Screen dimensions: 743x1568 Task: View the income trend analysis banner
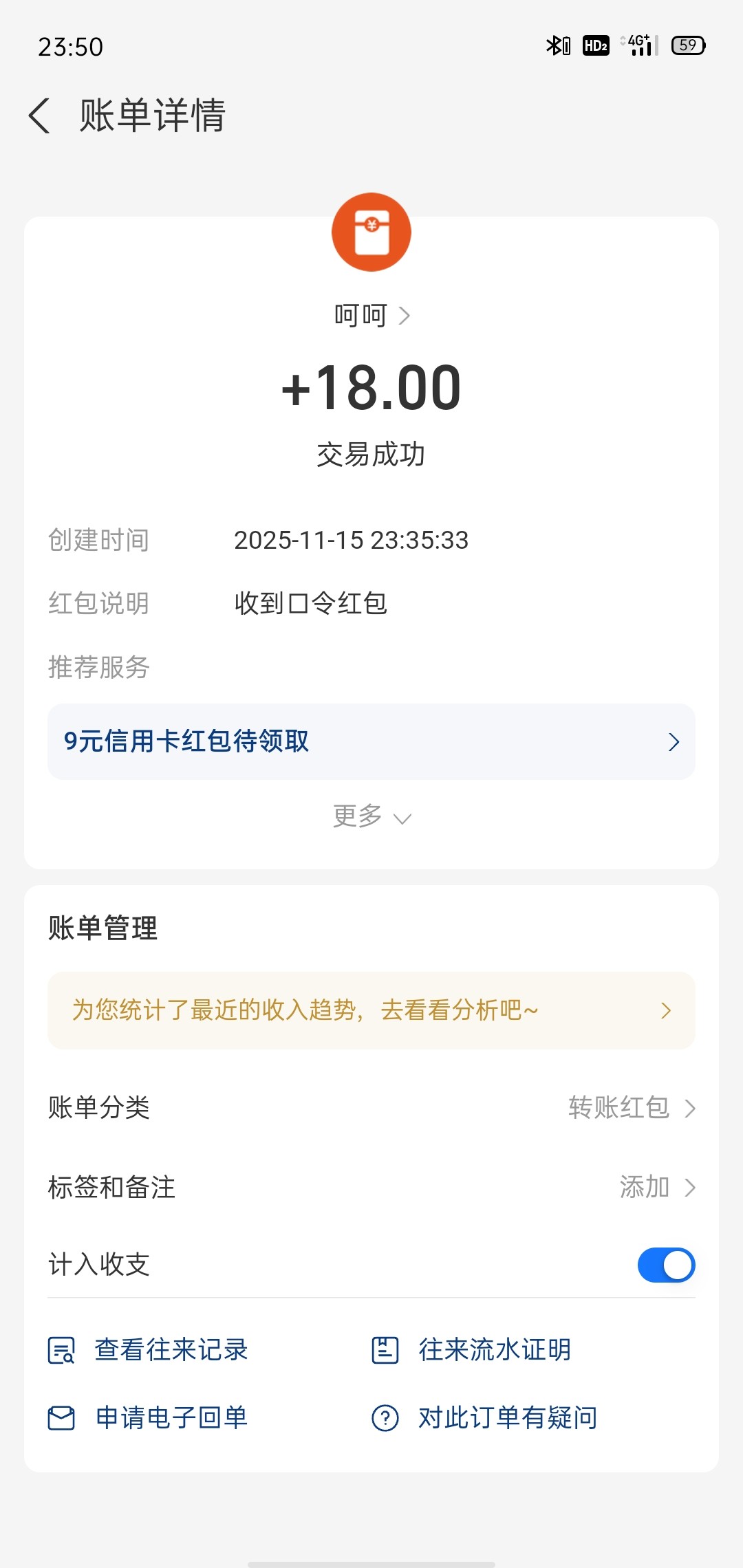coord(371,1010)
